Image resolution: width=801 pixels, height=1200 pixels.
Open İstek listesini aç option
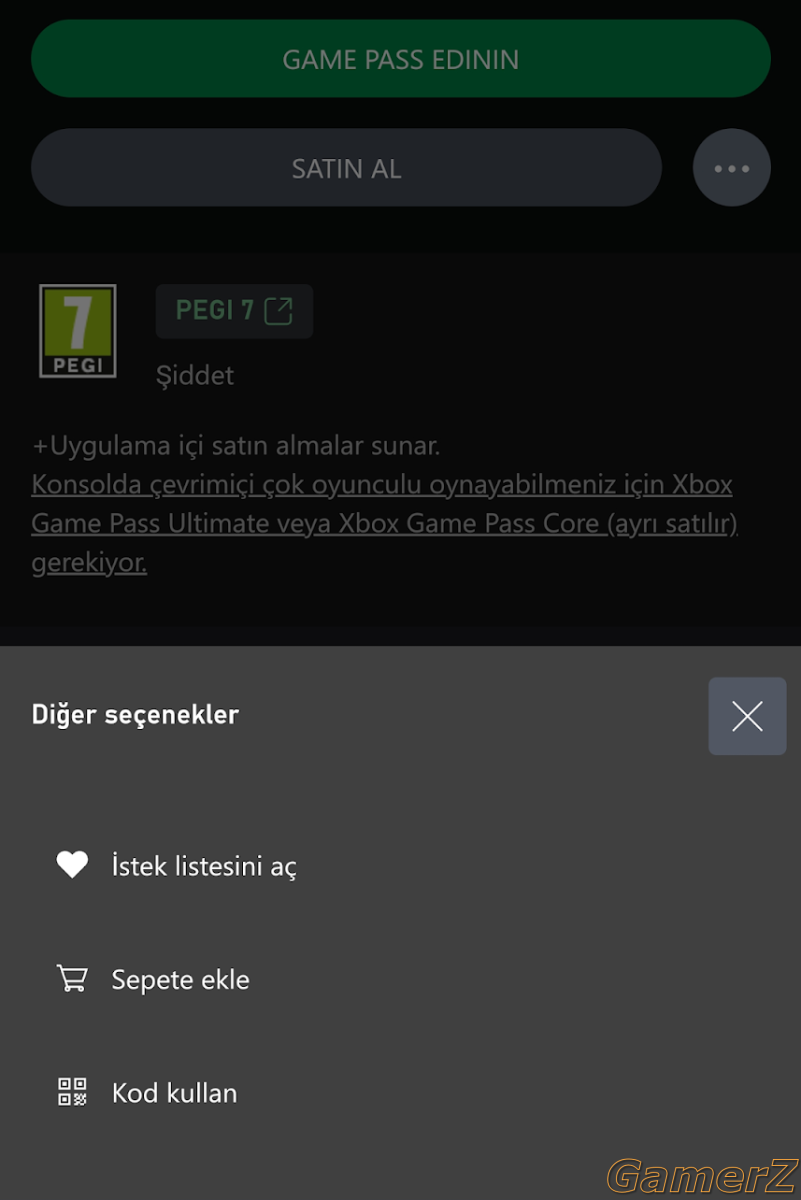coord(204,866)
